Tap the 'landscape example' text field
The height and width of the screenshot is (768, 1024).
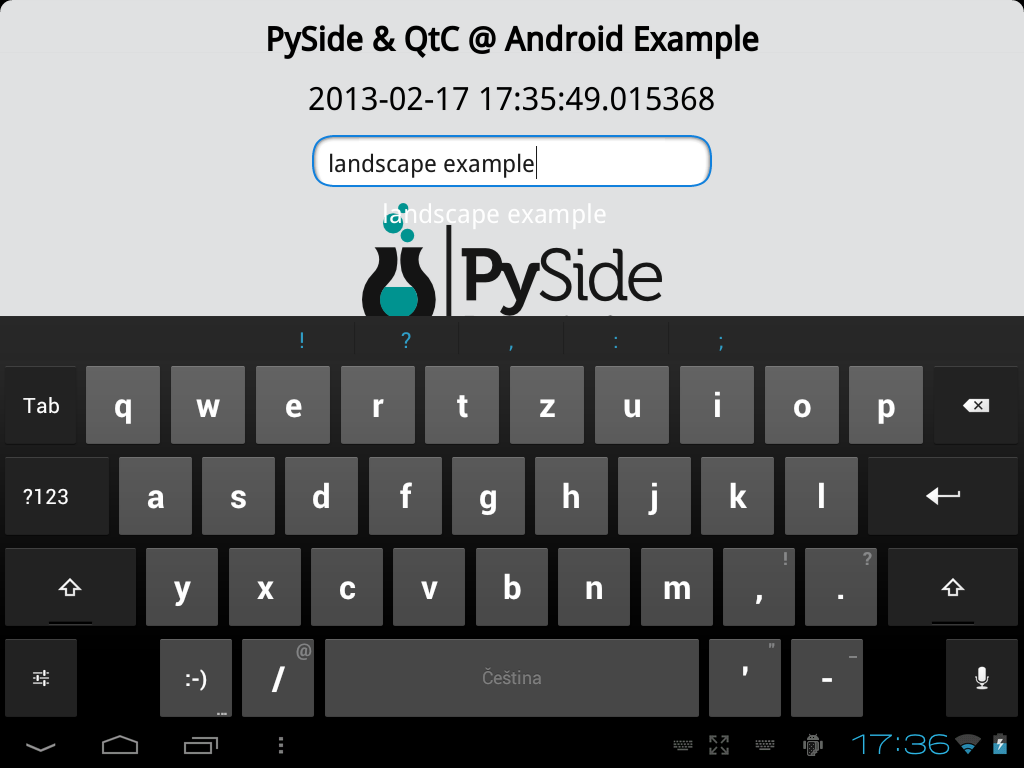tap(511, 162)
